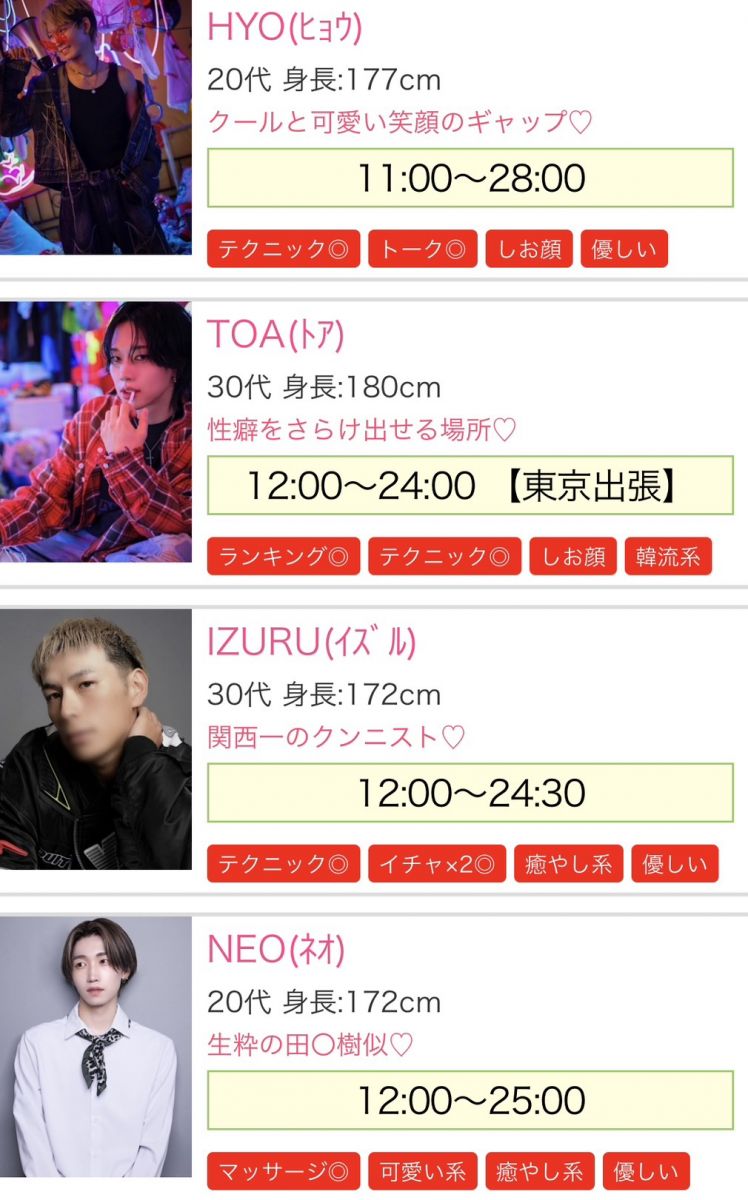Select TOA's ランキング◎ tag
This screenshot has width=748, height=1200.
click(x=283, y=557)
